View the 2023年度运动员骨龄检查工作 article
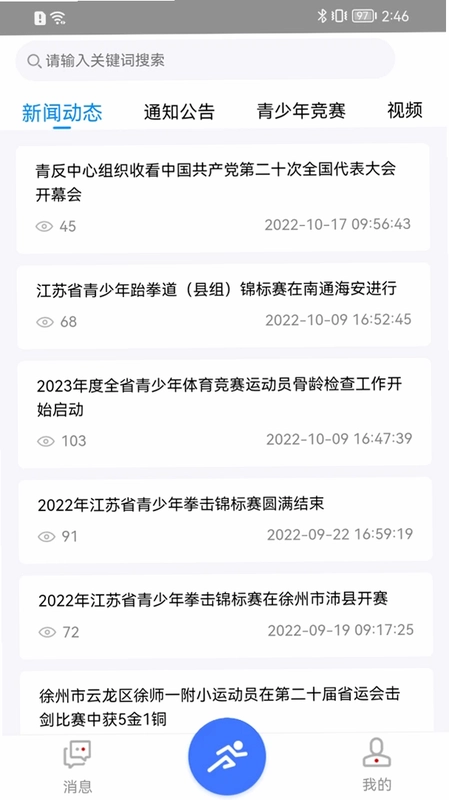Screen dimensions: 449x800 point(224,413)
